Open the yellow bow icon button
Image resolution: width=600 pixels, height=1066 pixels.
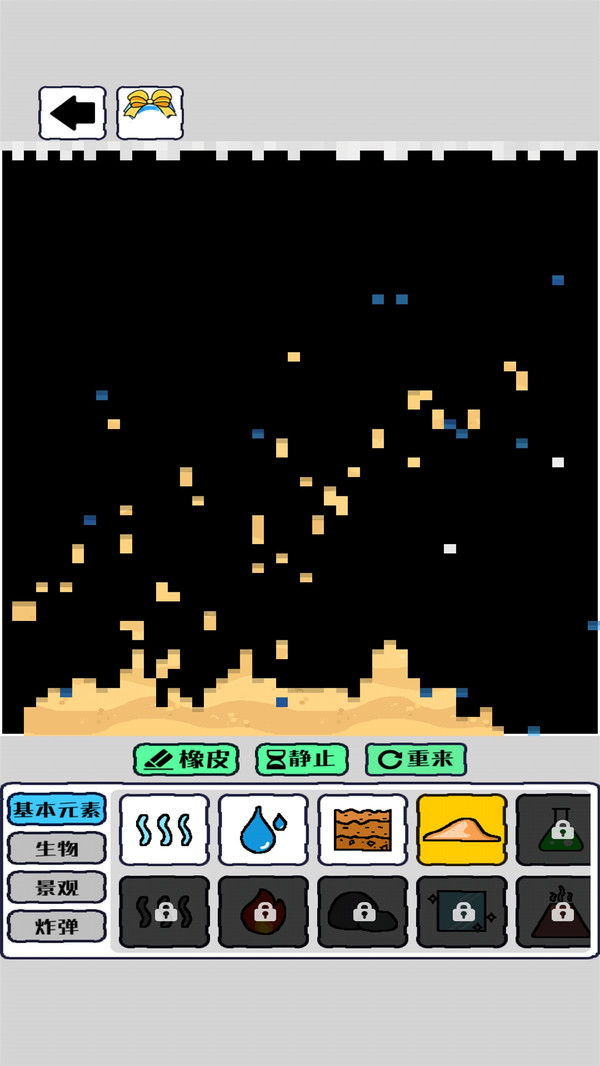point(150,112)
